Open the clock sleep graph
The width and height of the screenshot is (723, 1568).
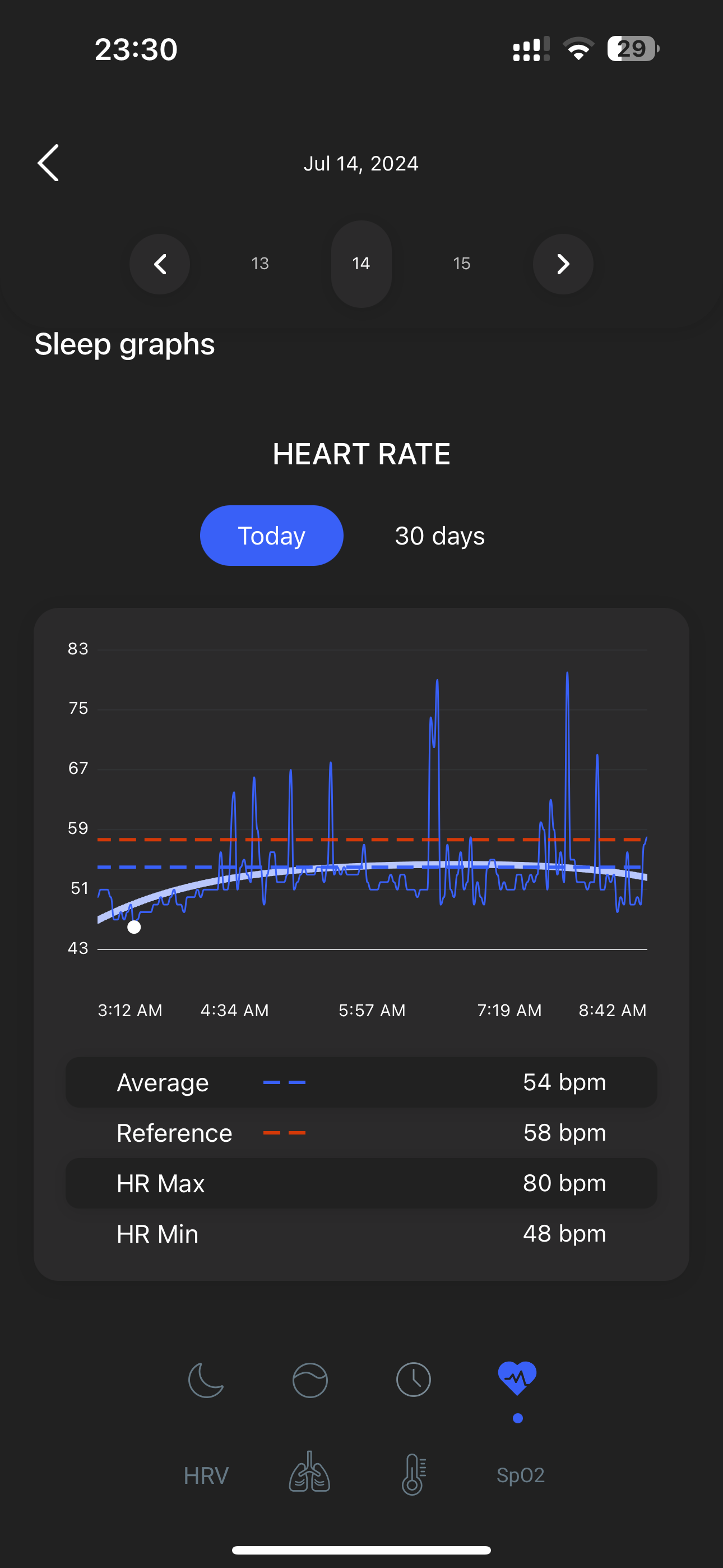[414, 1380]
